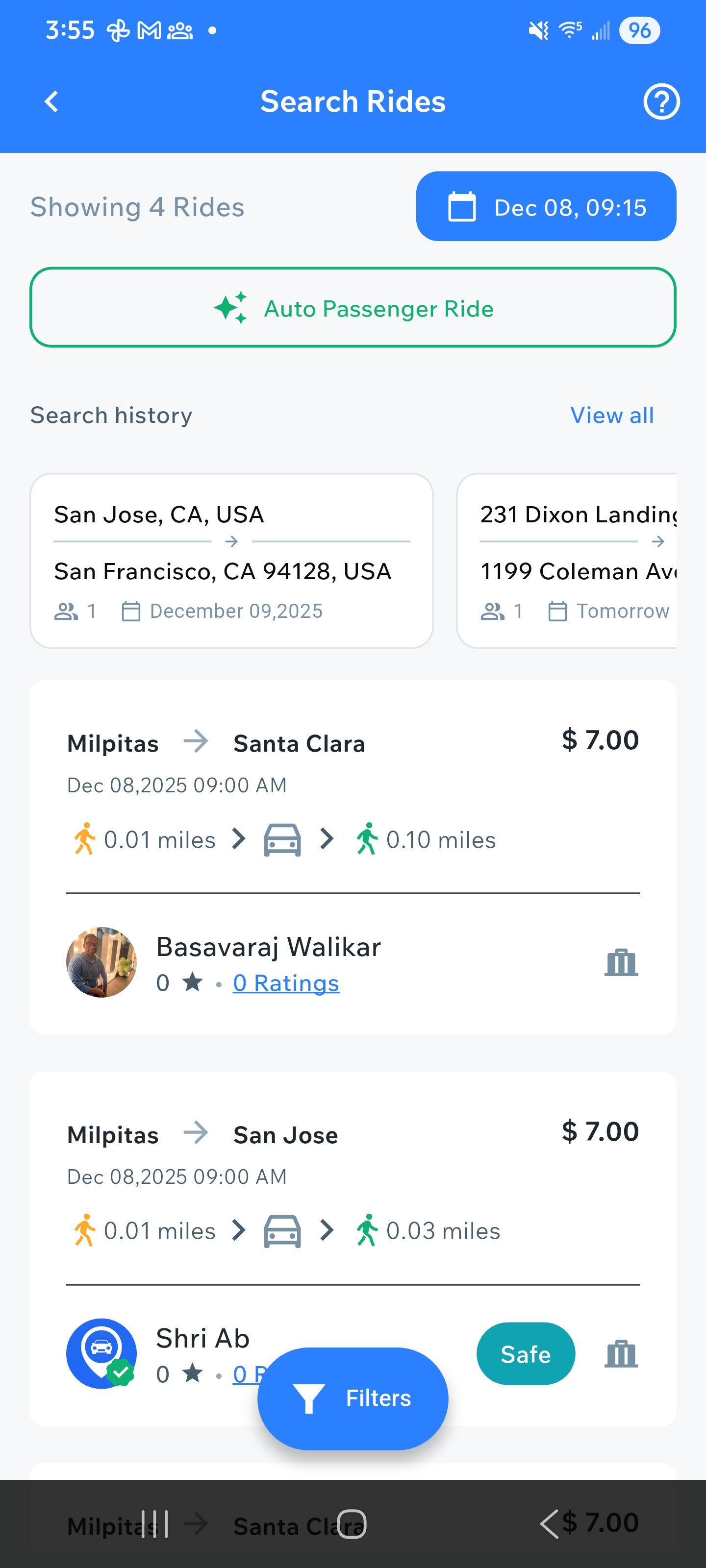Viewport: 706px width, 1568px height.
Task: Expand the chevron after 0.01 miles walk
Action: 239,839
